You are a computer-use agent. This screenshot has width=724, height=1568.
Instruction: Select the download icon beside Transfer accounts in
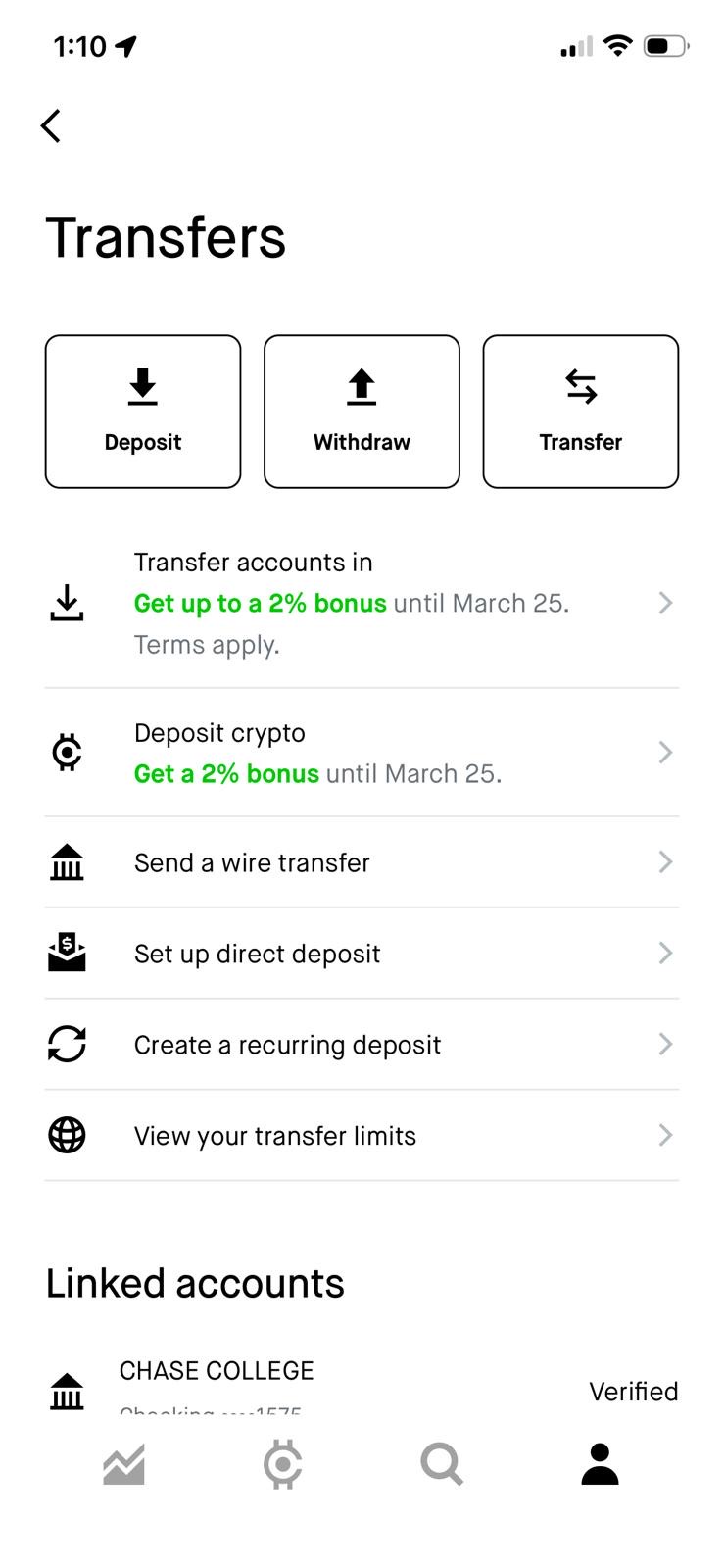coord(66,603)
